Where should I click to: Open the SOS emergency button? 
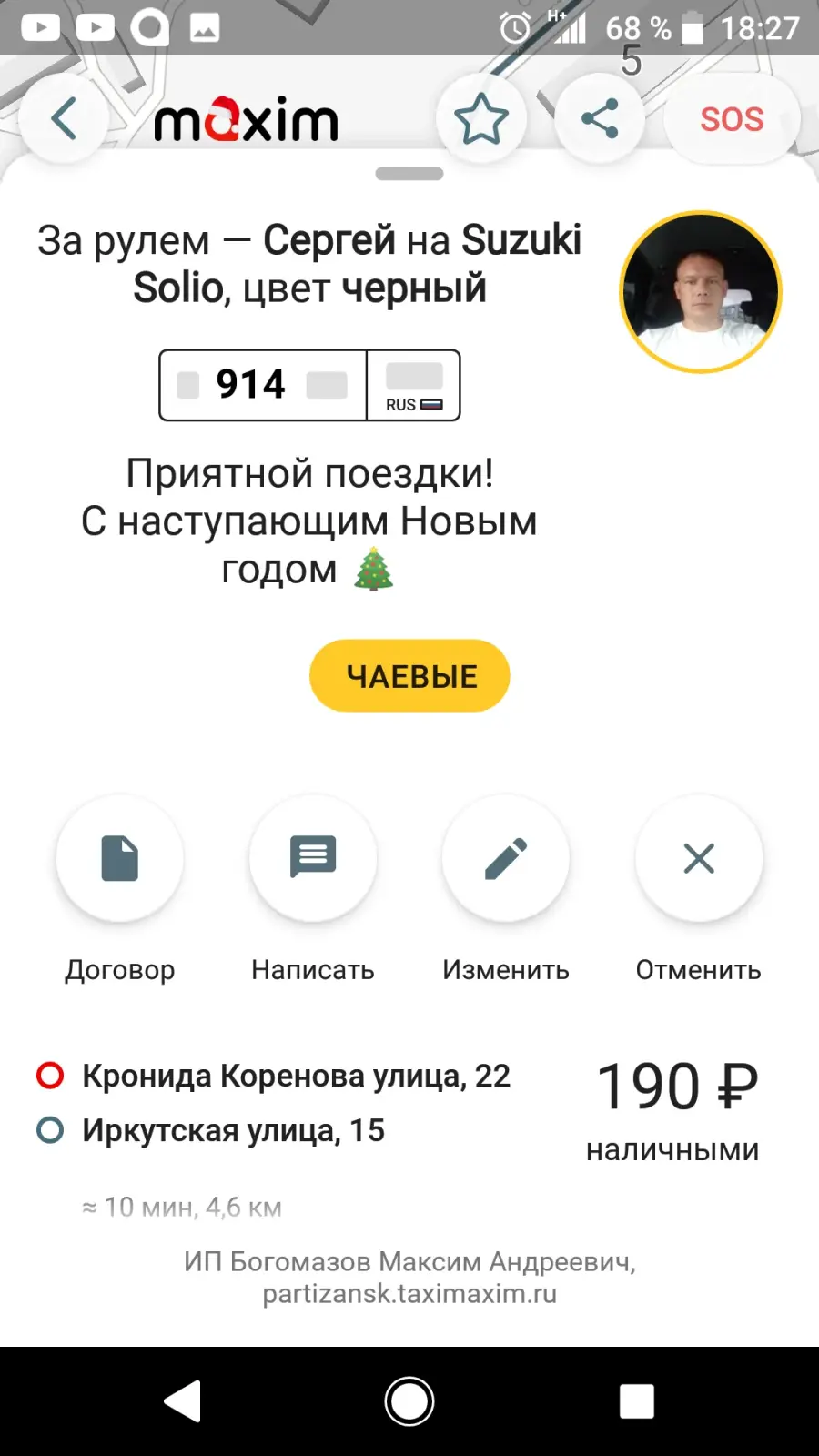click(732, 118)
